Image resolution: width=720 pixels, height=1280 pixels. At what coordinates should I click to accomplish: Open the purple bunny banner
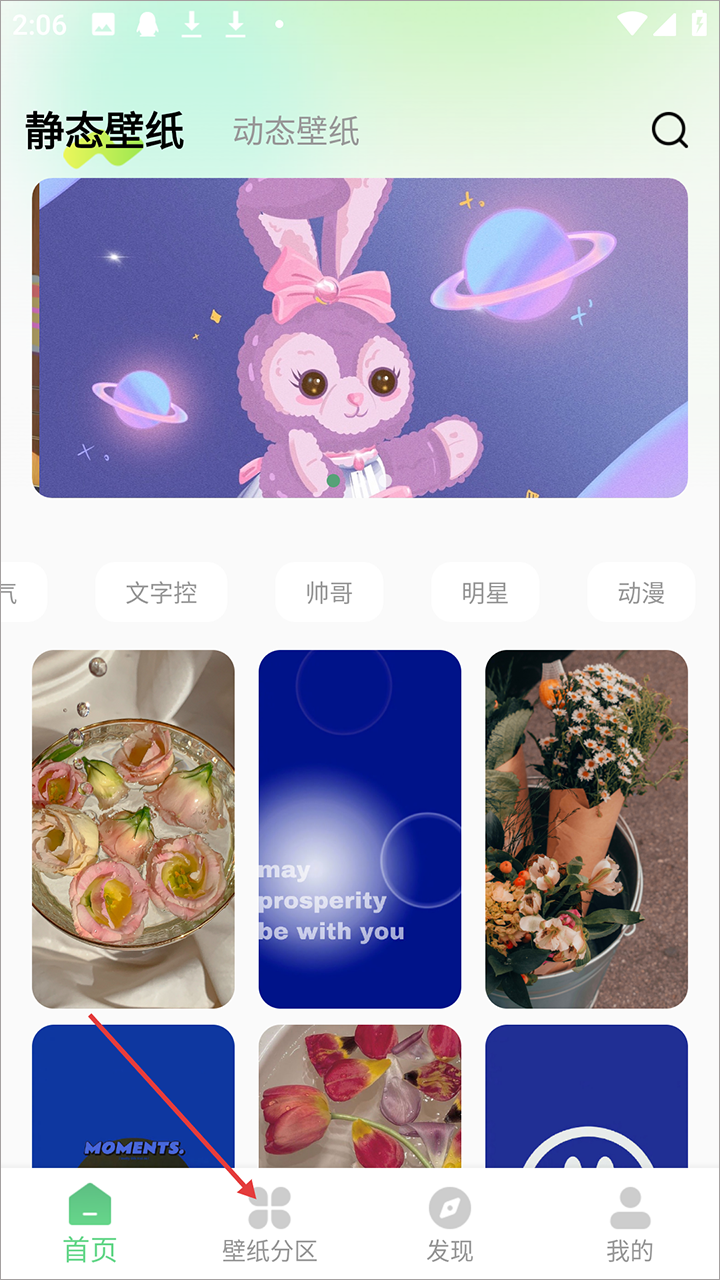point(360,338)
